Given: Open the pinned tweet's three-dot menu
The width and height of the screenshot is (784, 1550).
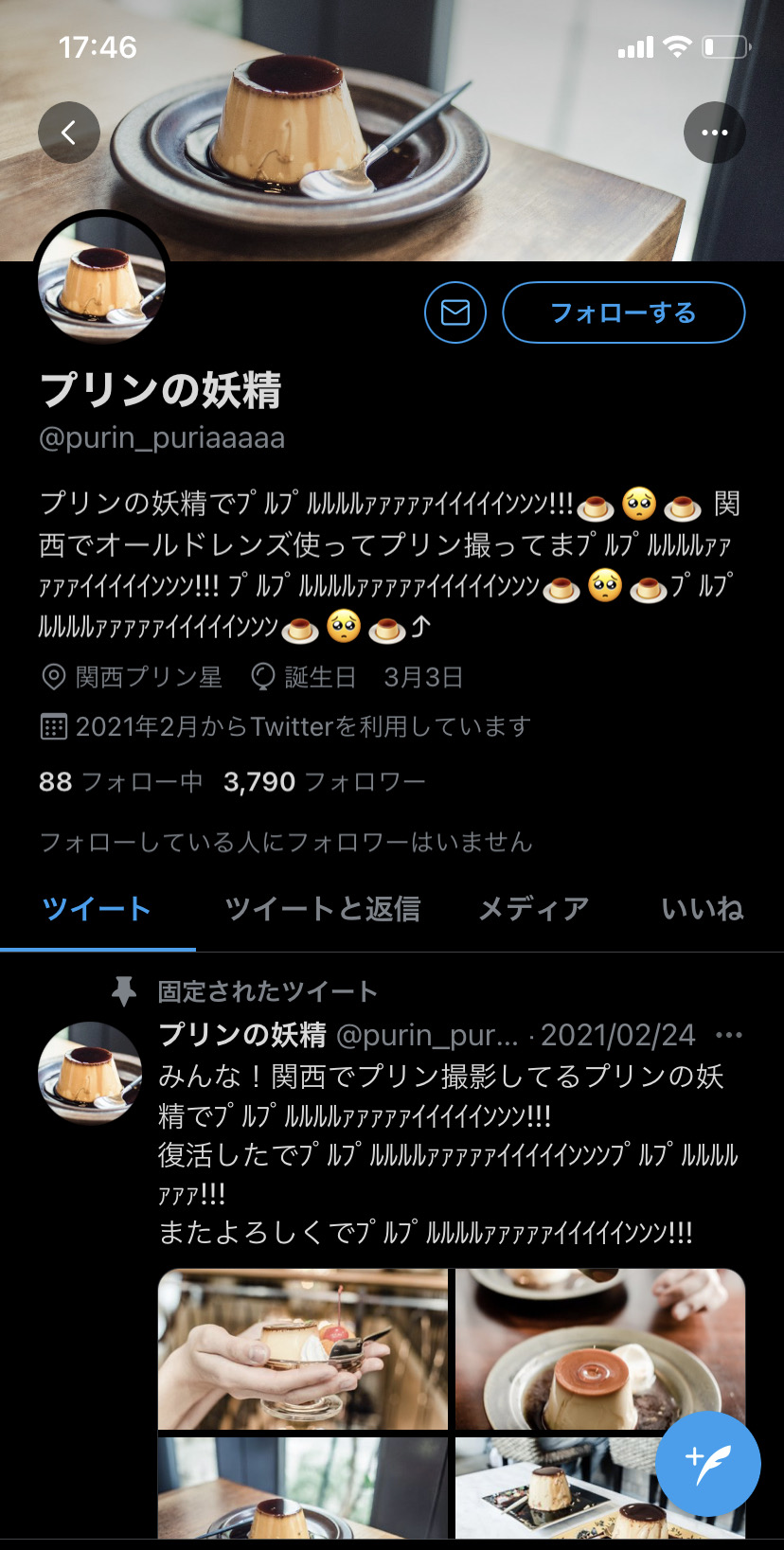Looking at the screenshot, I should (729, 1035).
